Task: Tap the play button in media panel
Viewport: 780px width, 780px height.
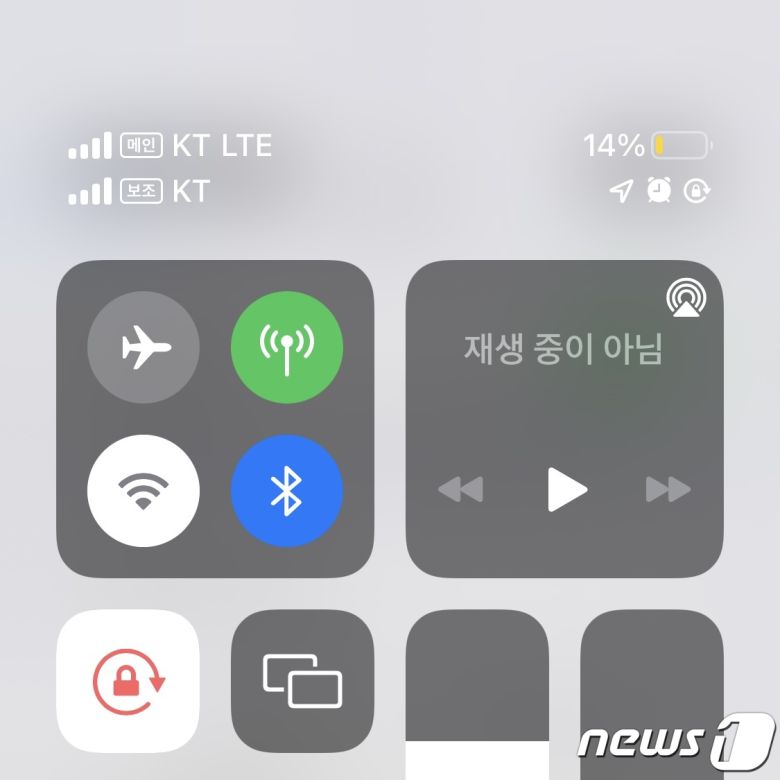Action: [x=566, y=489]
